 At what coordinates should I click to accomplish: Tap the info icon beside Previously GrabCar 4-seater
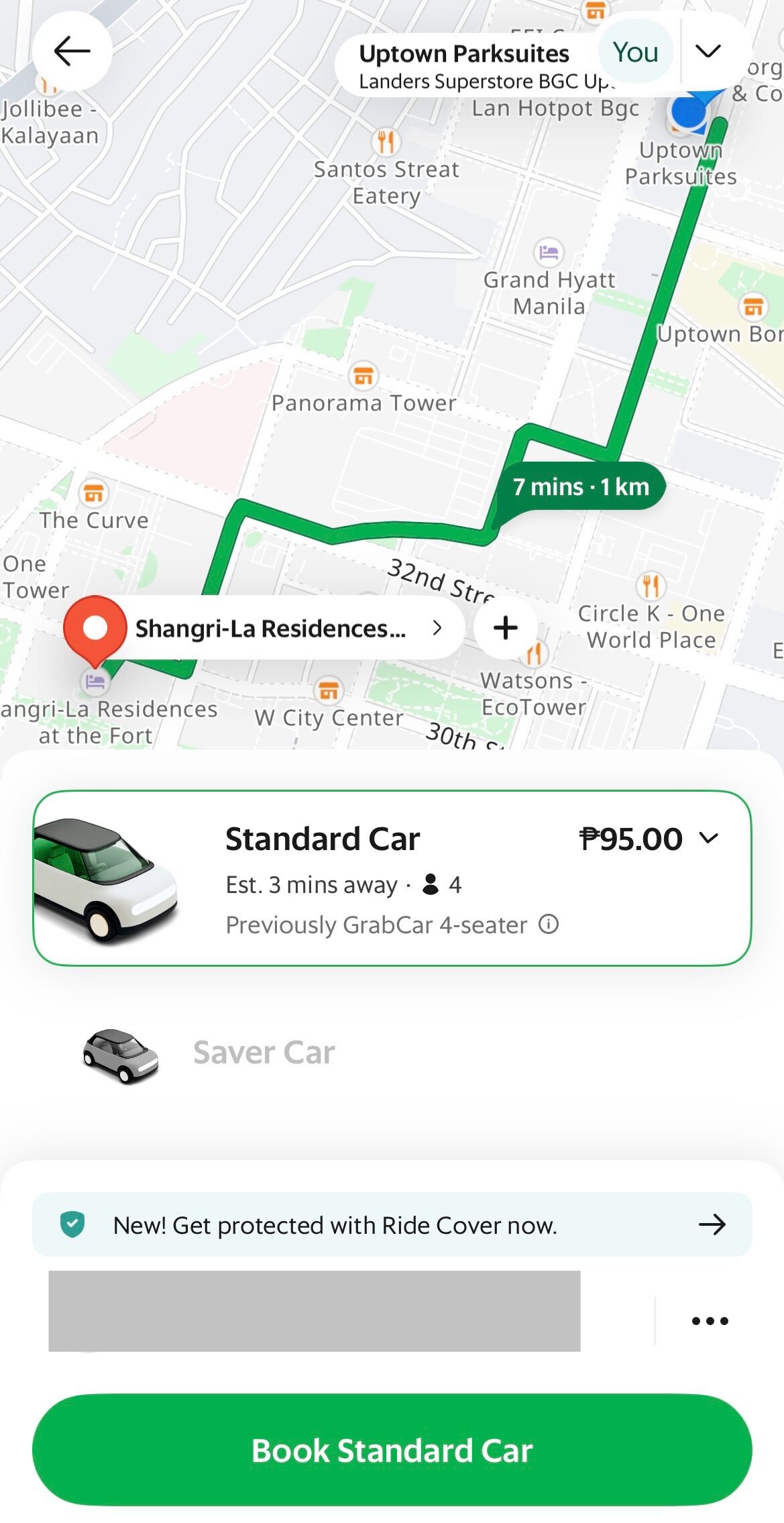coord(549,925)
